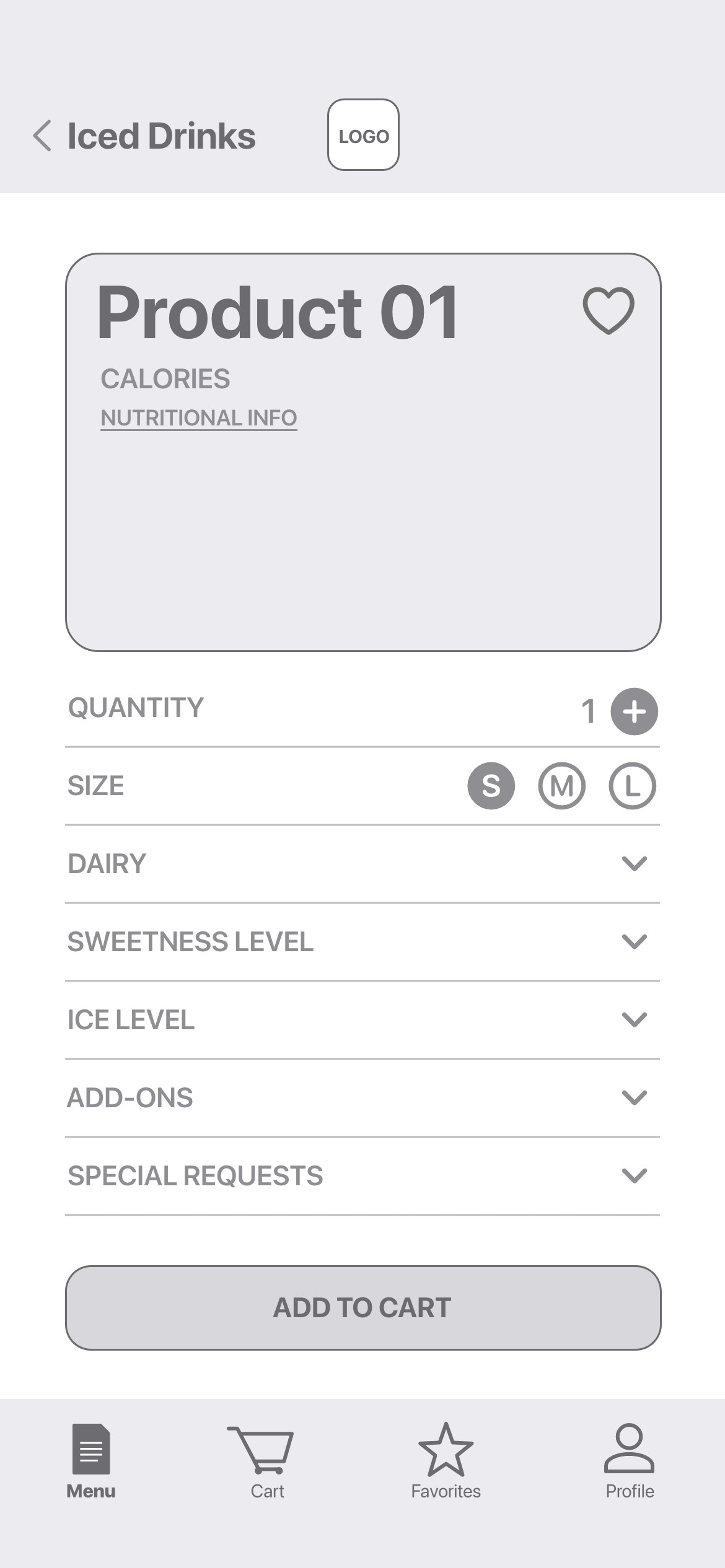Screen dimensions: 725x1568
Task: Expand Special Requests
Action: click(x=362, y=1176)
